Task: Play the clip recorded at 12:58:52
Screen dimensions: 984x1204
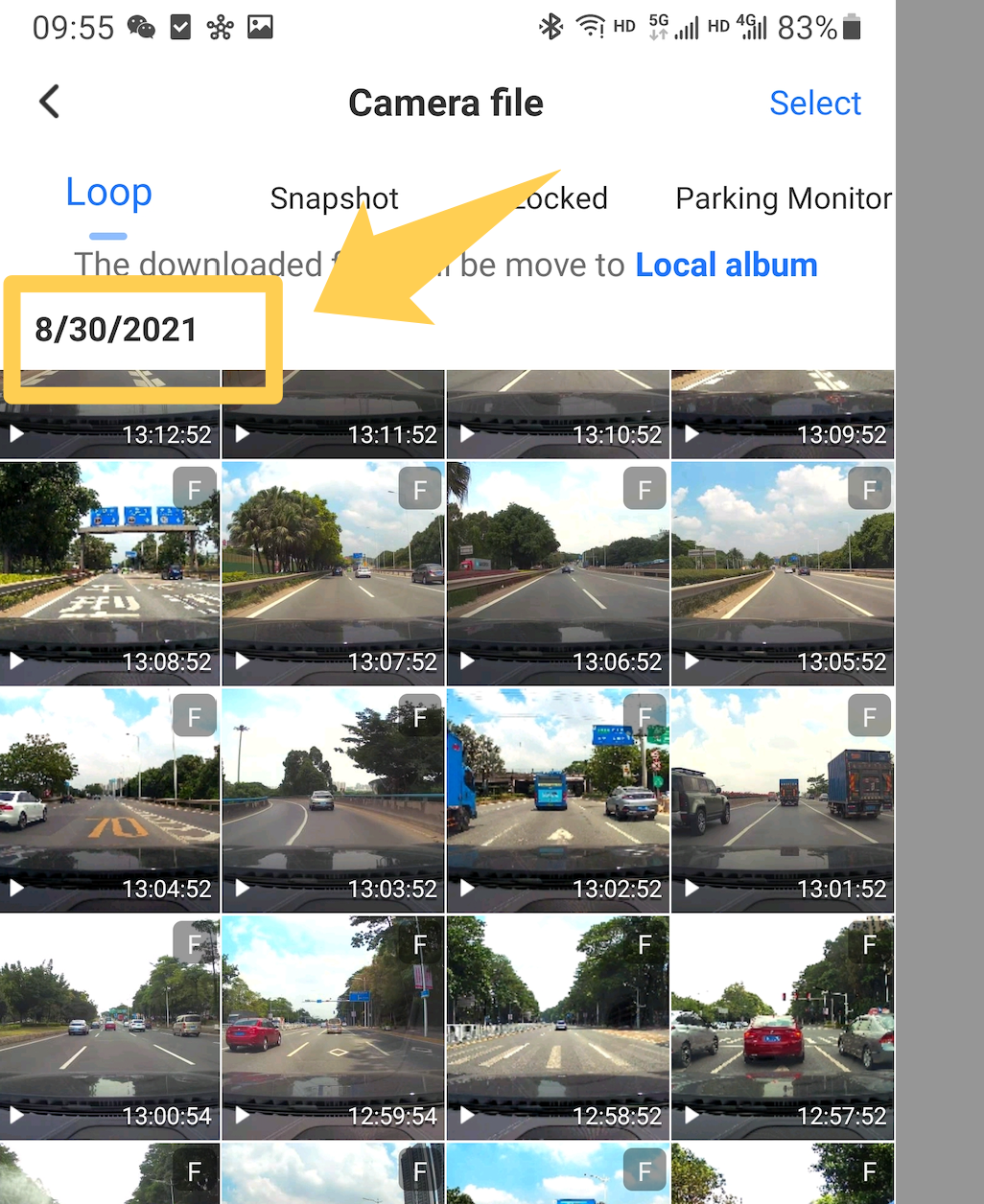Action: coord(558,1028)
